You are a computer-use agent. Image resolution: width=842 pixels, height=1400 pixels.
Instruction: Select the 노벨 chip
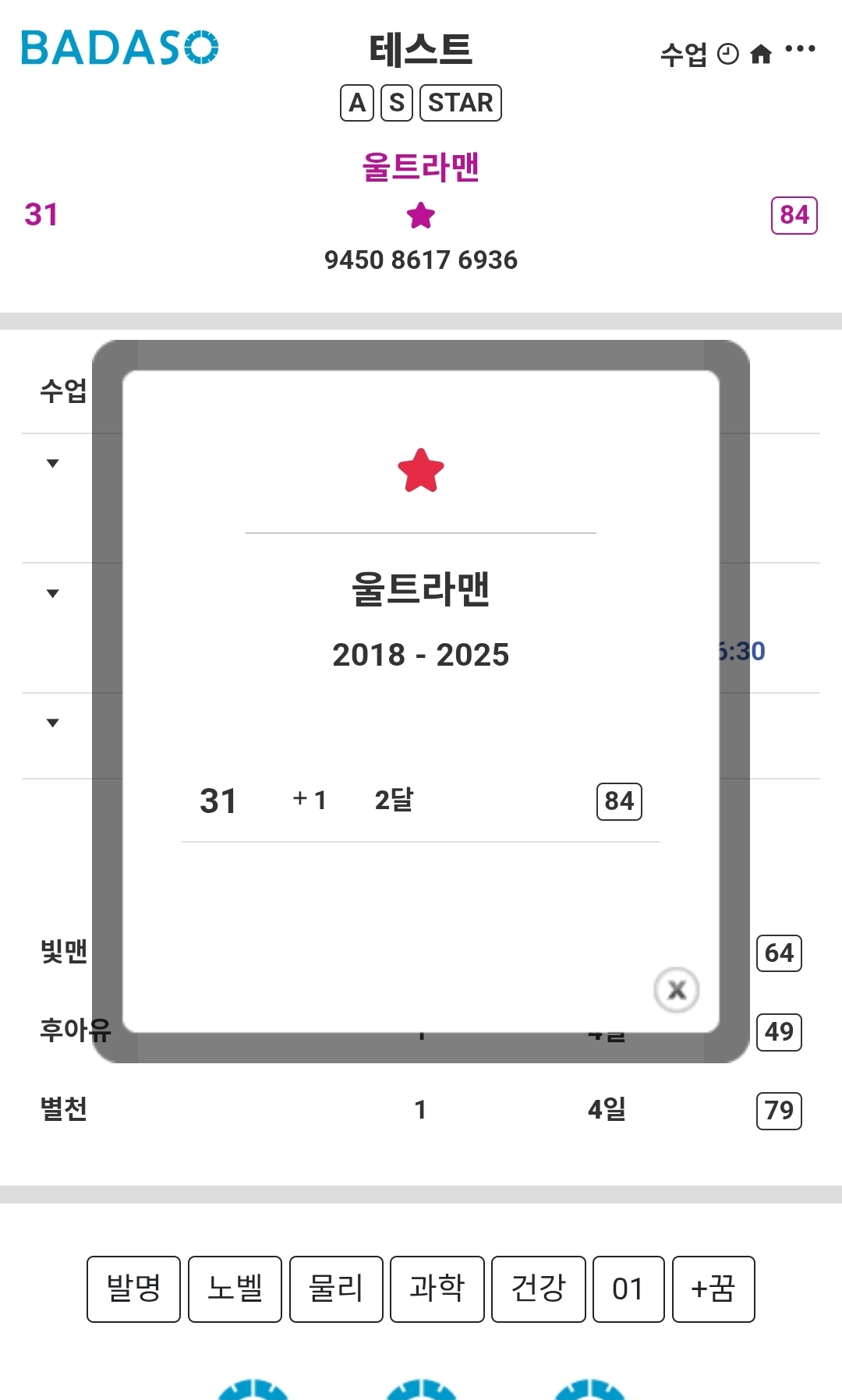(235, 1289)
